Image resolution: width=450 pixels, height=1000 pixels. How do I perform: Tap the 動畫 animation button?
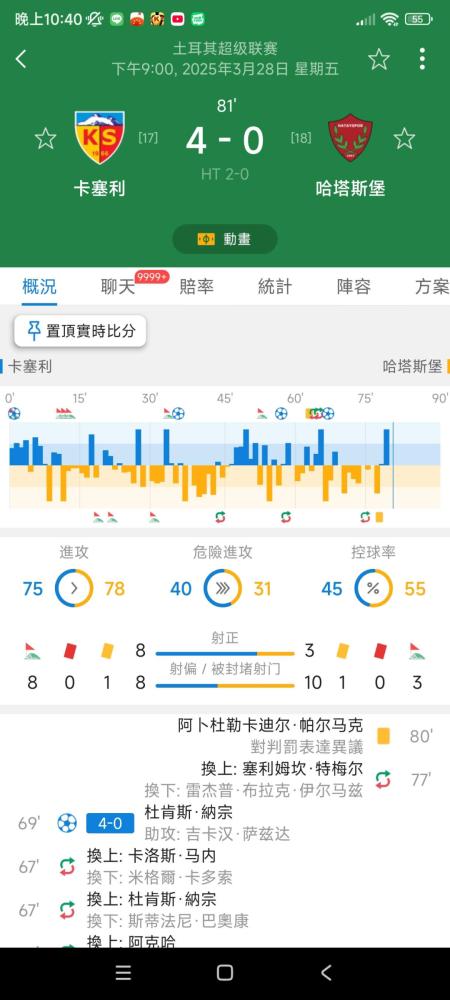[225, 239]
